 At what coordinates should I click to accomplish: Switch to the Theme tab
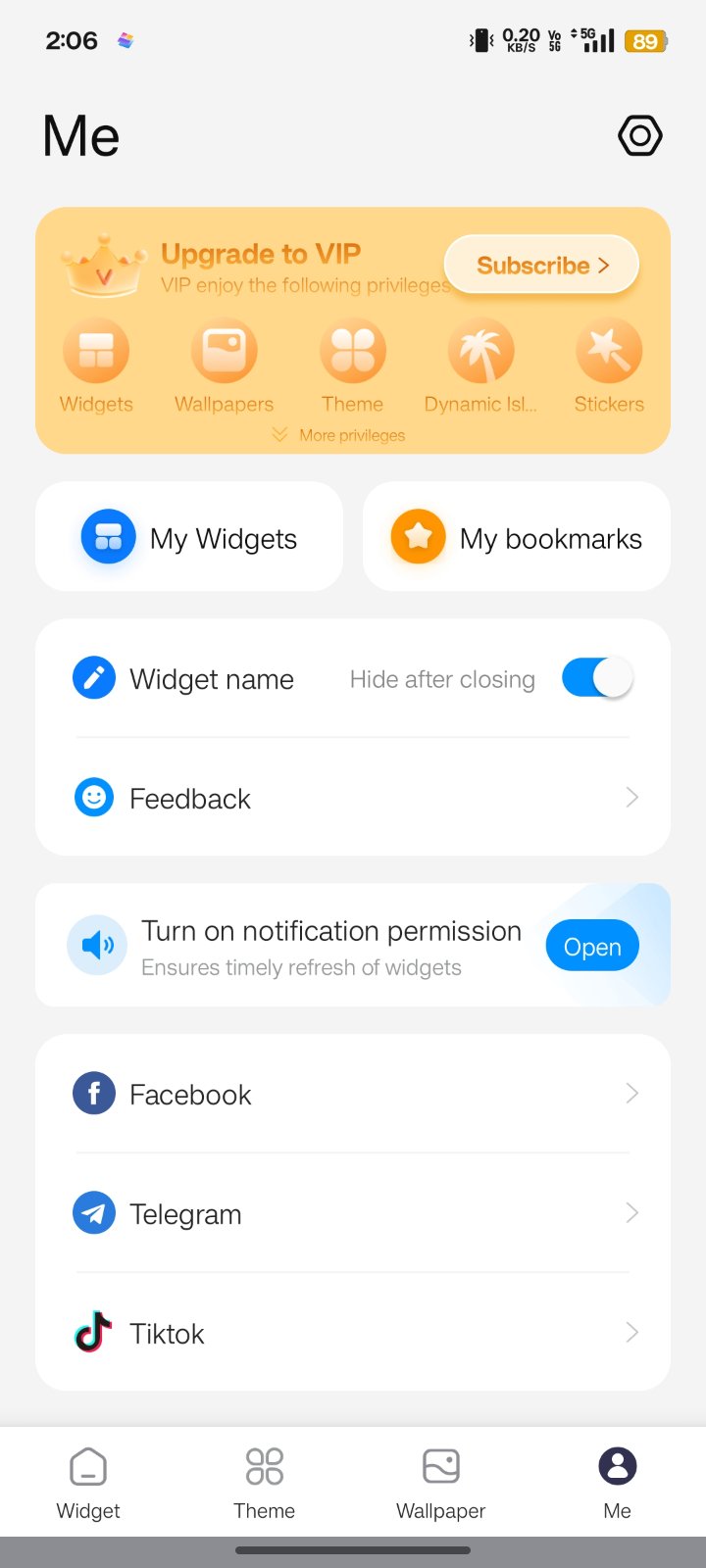pos(265,1482)
